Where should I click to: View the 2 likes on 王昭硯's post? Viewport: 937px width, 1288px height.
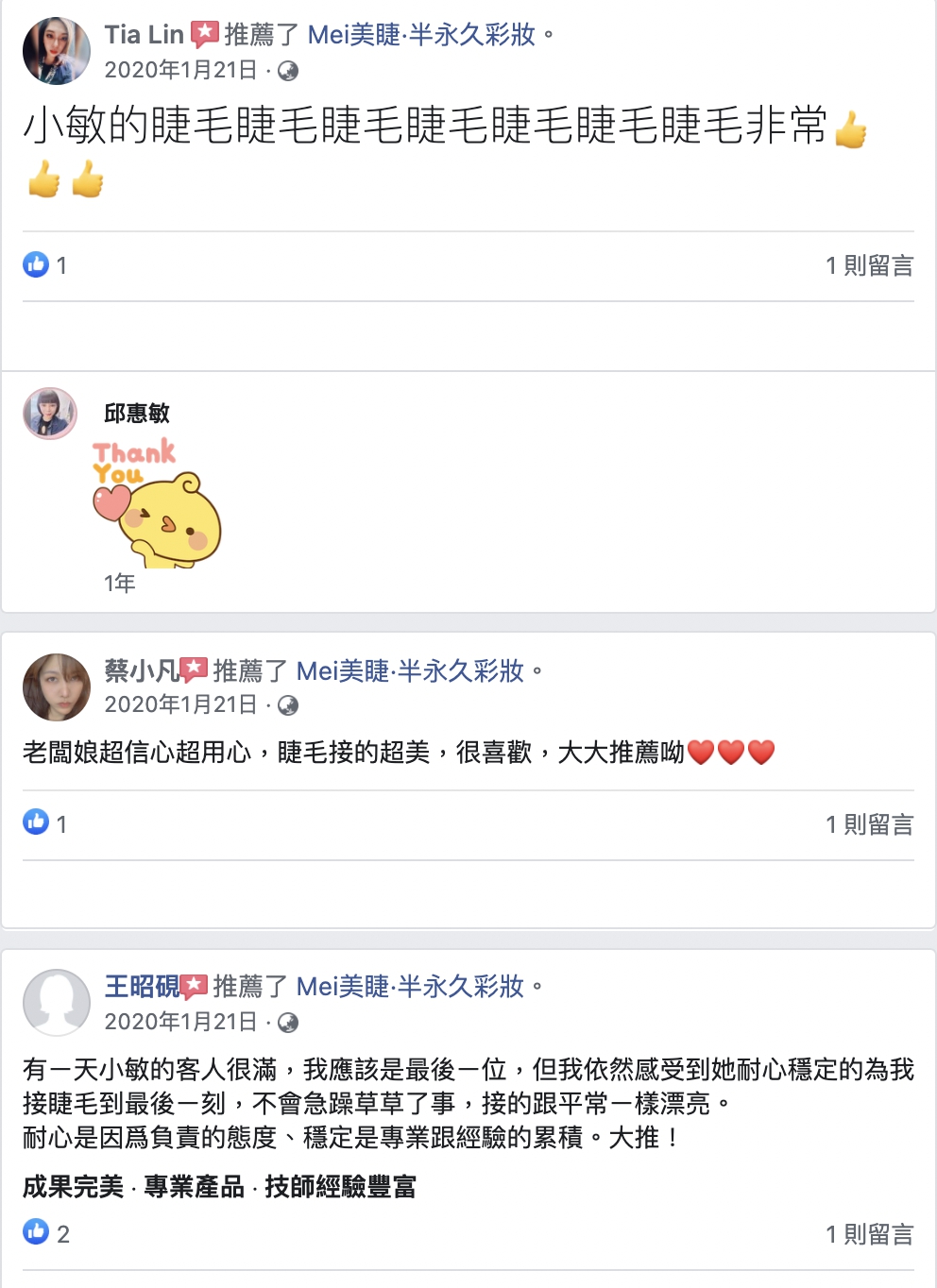(x=46, y=1233)
